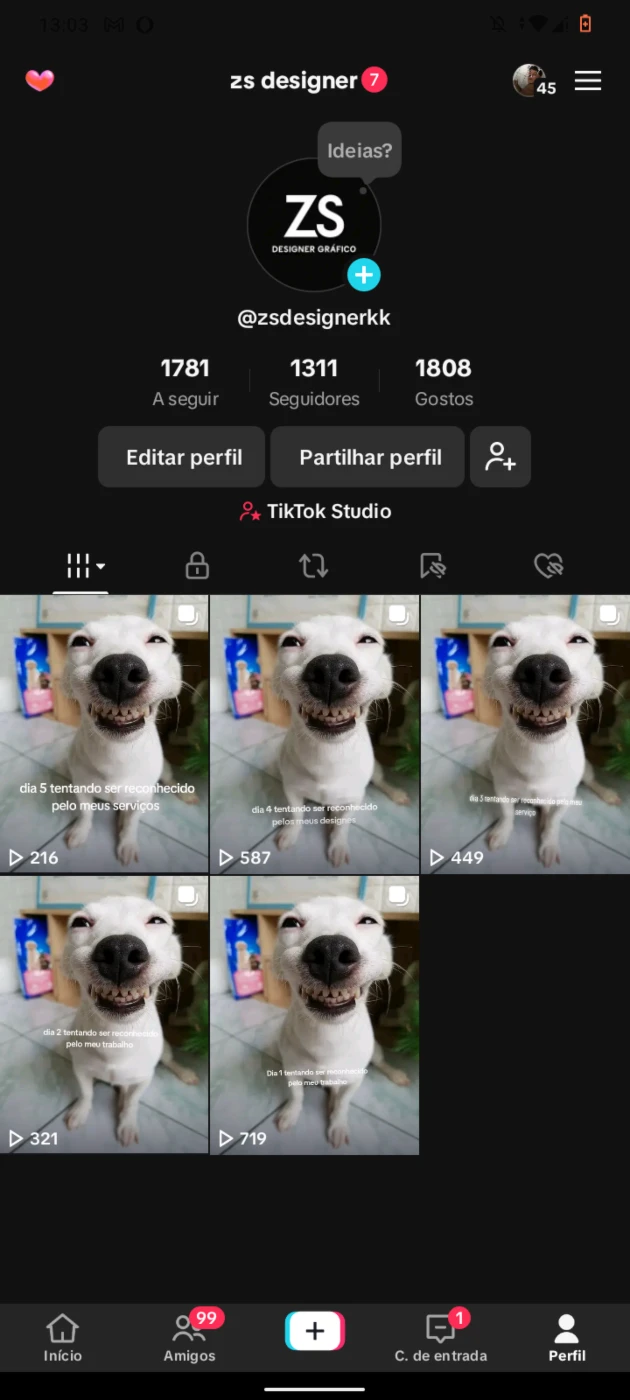Viewport: 630px width, 1400px height.
Task: Switch to the private videos lock tab
Action: tap(197, 566)
